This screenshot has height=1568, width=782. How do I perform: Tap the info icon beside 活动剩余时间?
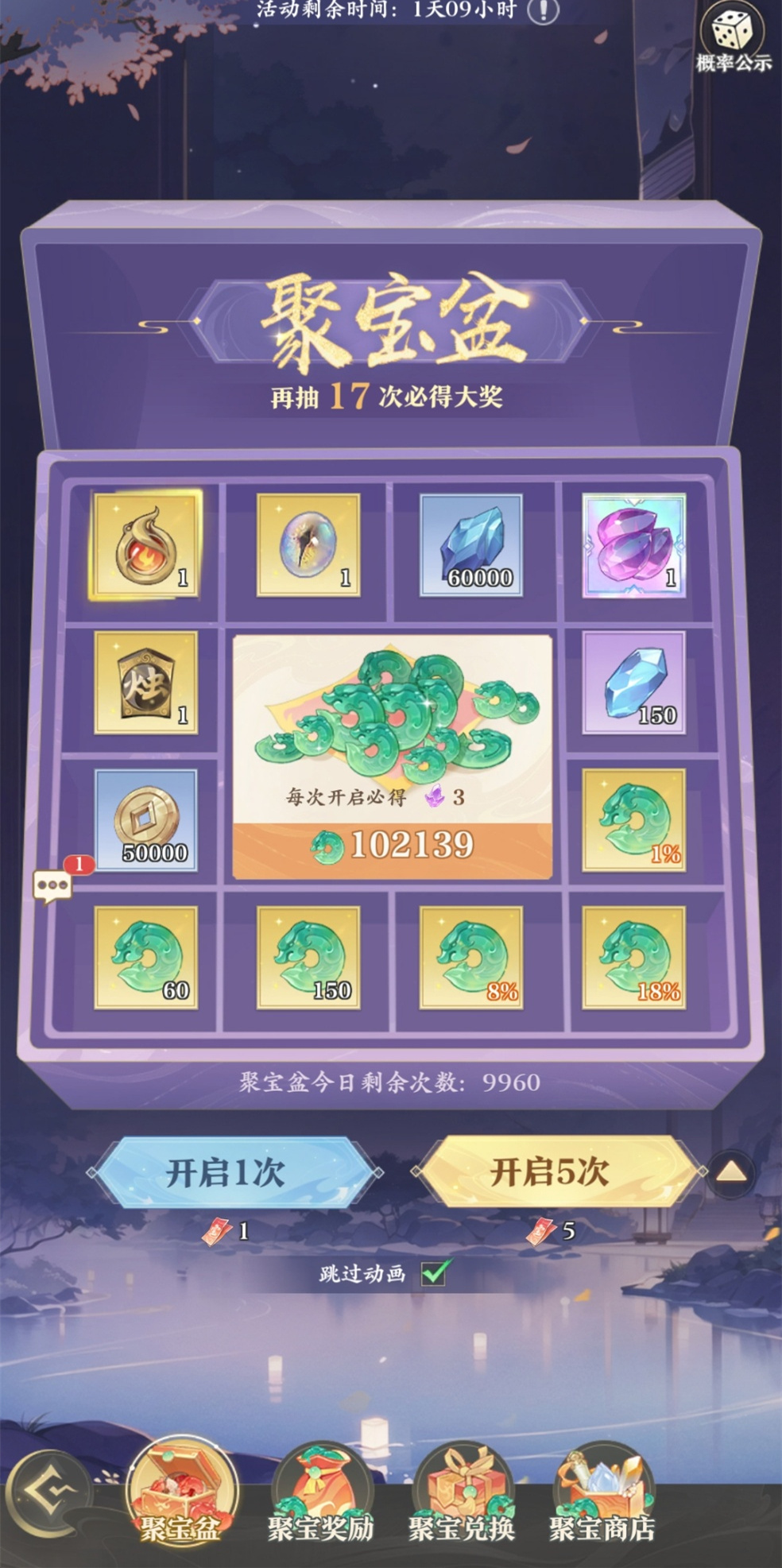544,10
